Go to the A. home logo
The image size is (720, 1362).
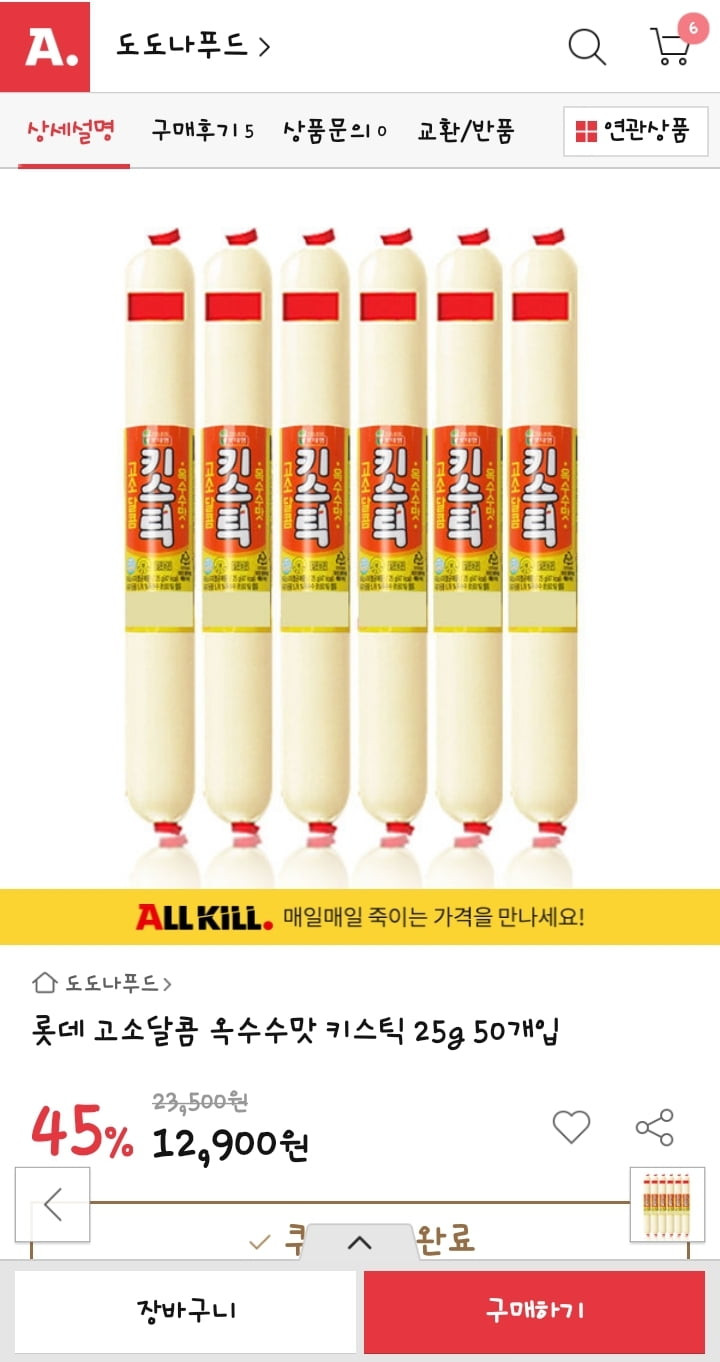(45, 46)
